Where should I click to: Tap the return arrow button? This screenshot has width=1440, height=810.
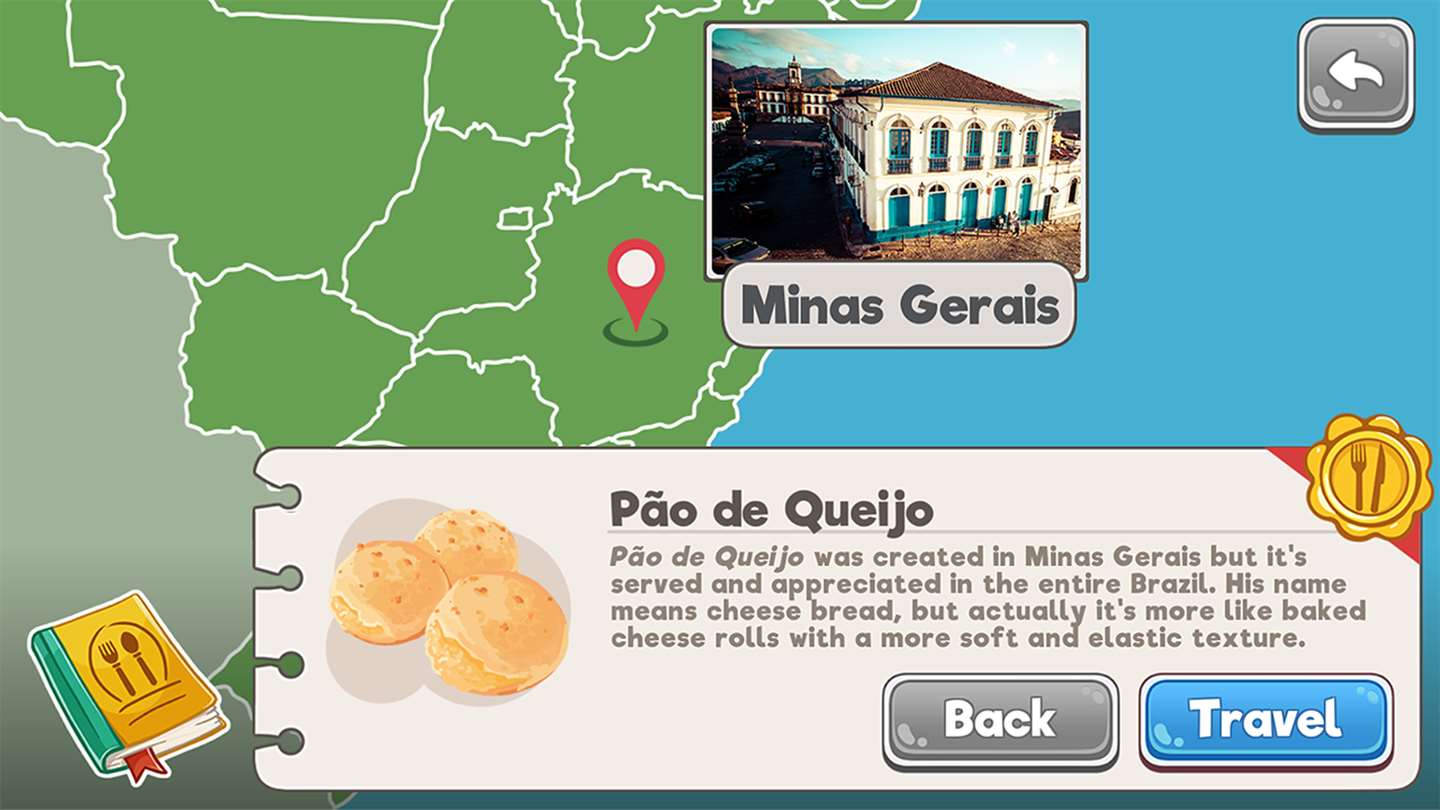coord(1356,73)
